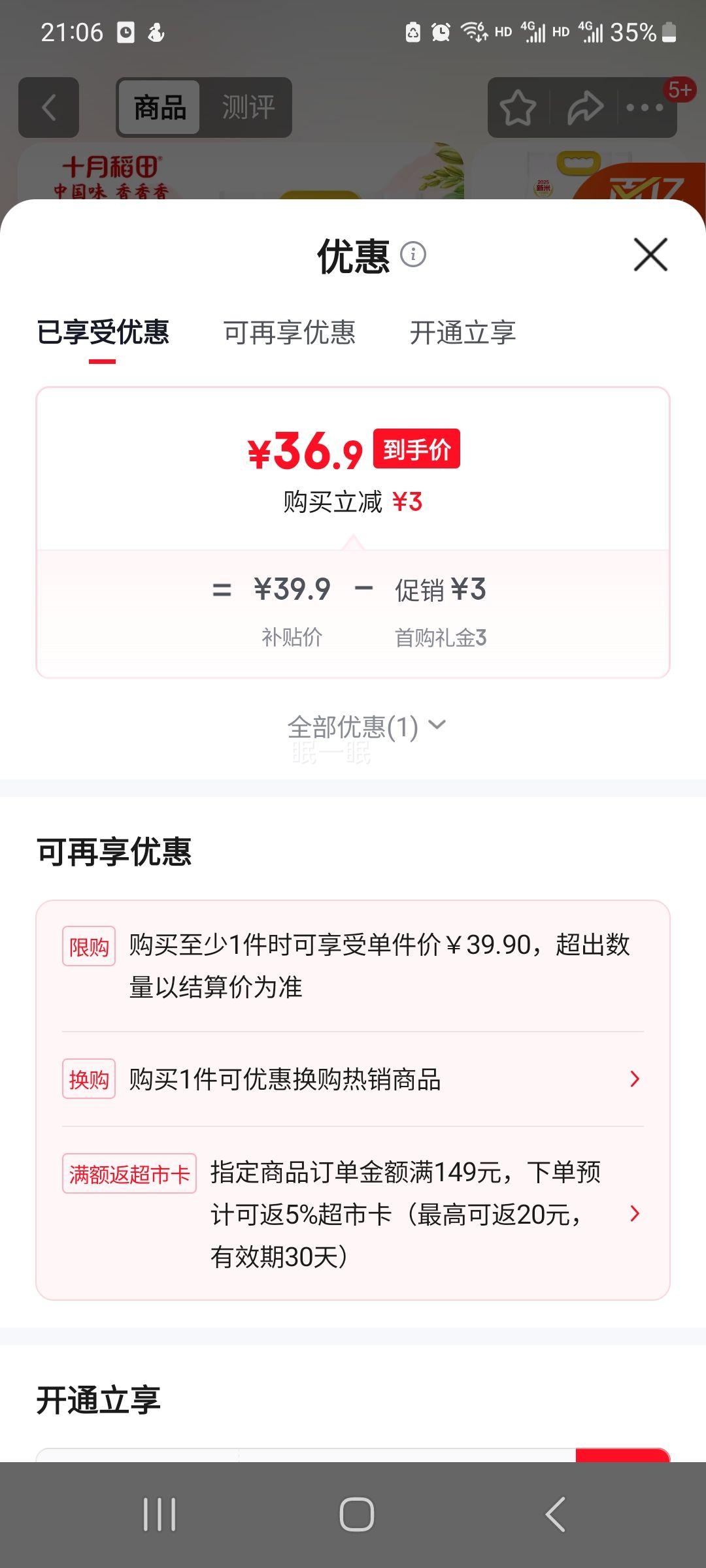Open the share icon
706x1568 pixels.
585,108
